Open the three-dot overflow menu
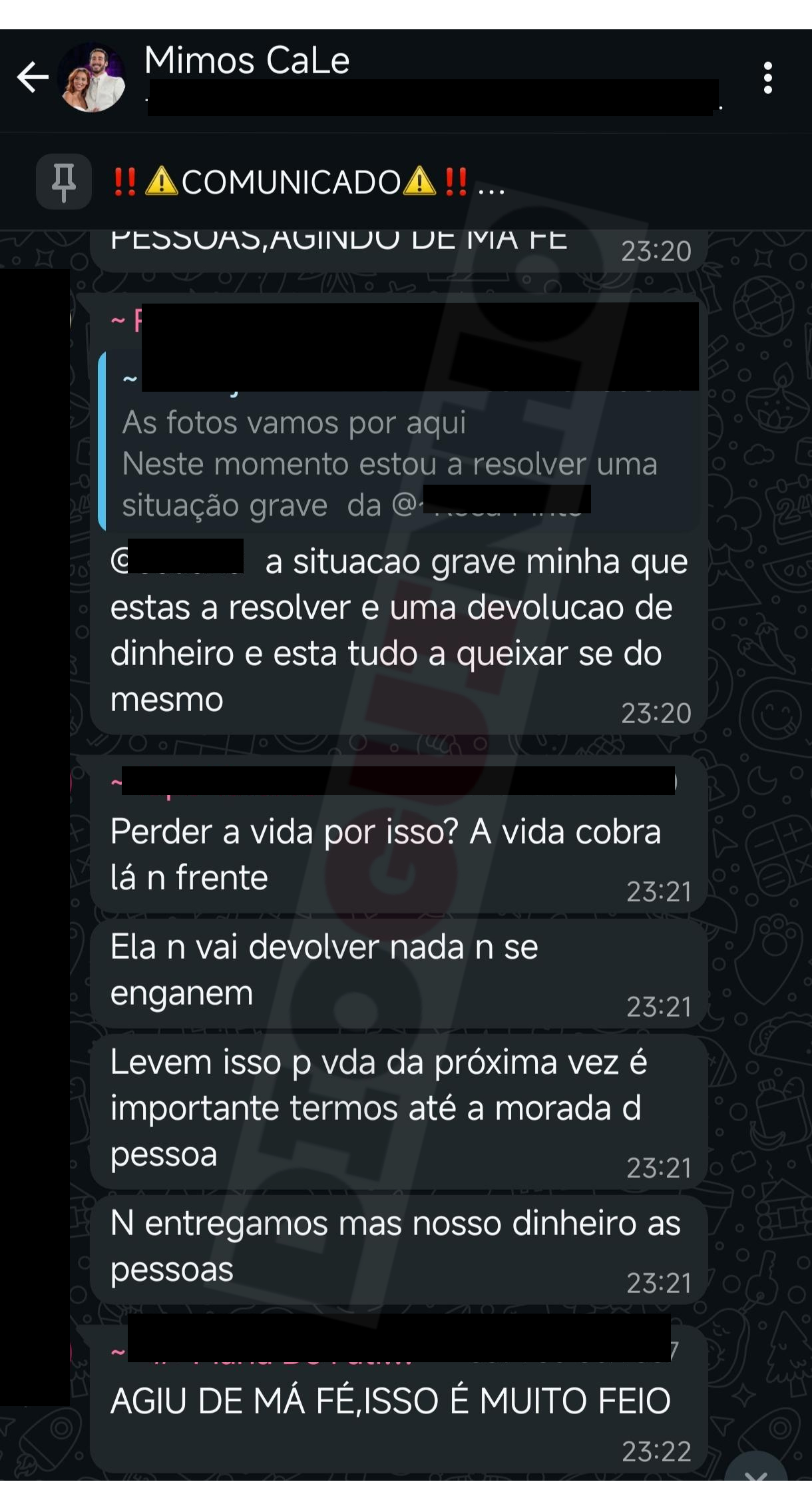812x1510 pixels. point(767,78)
